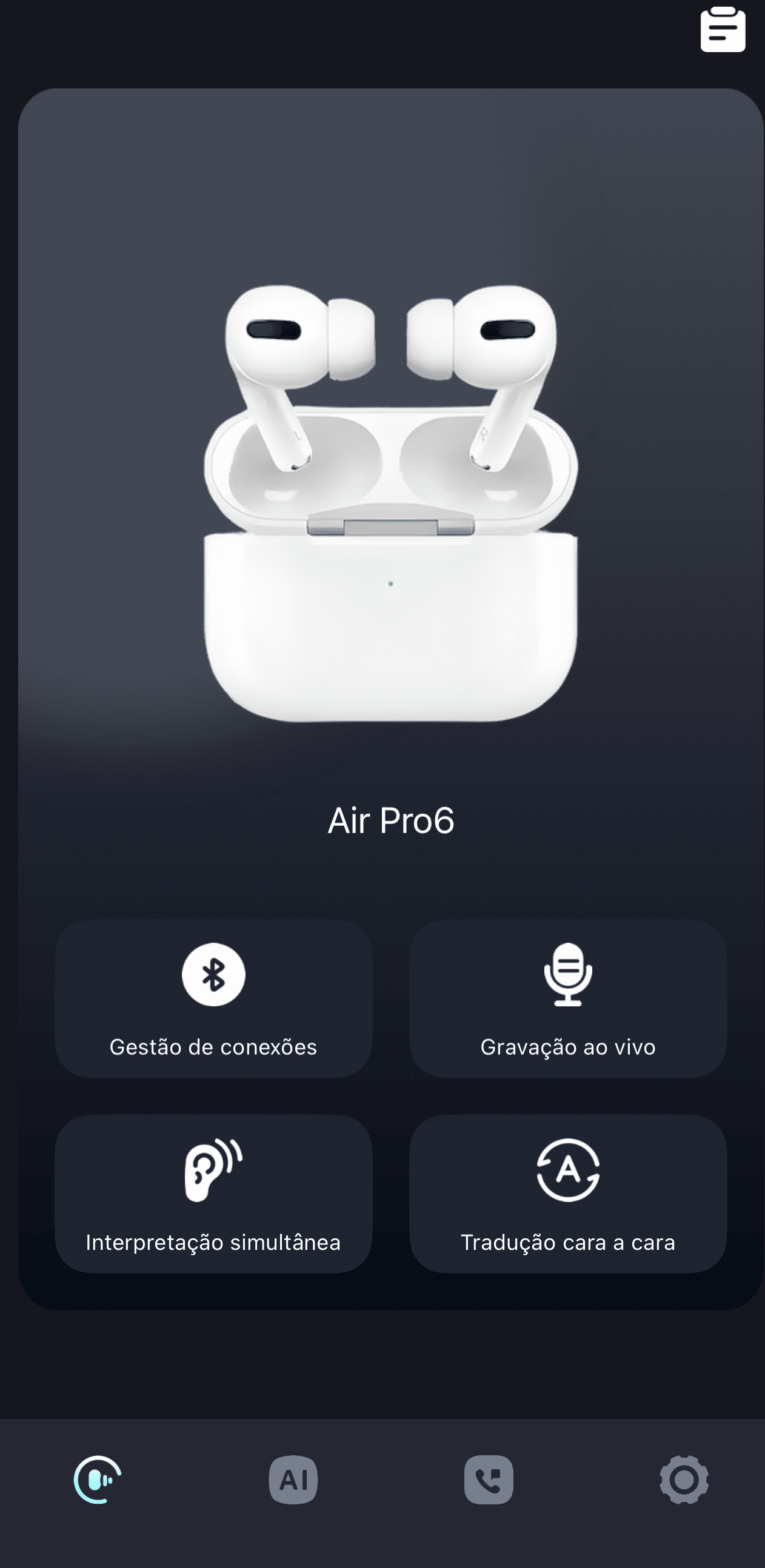The height and width of the screenshot is (1568, 765).
Task: Start Gravação ao vivo
Action: (567, 999)
